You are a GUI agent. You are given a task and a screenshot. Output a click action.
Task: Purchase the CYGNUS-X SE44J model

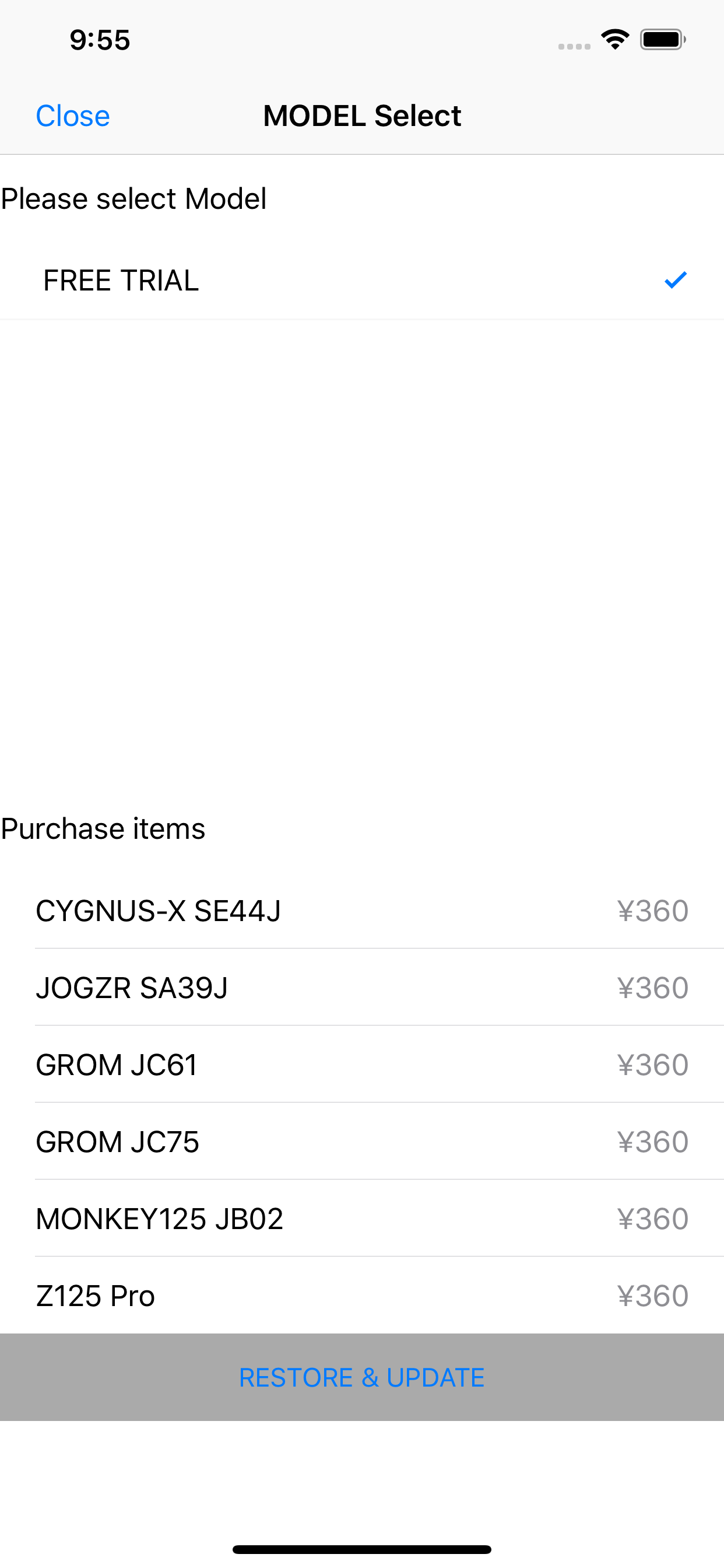[x=362, y=910]
